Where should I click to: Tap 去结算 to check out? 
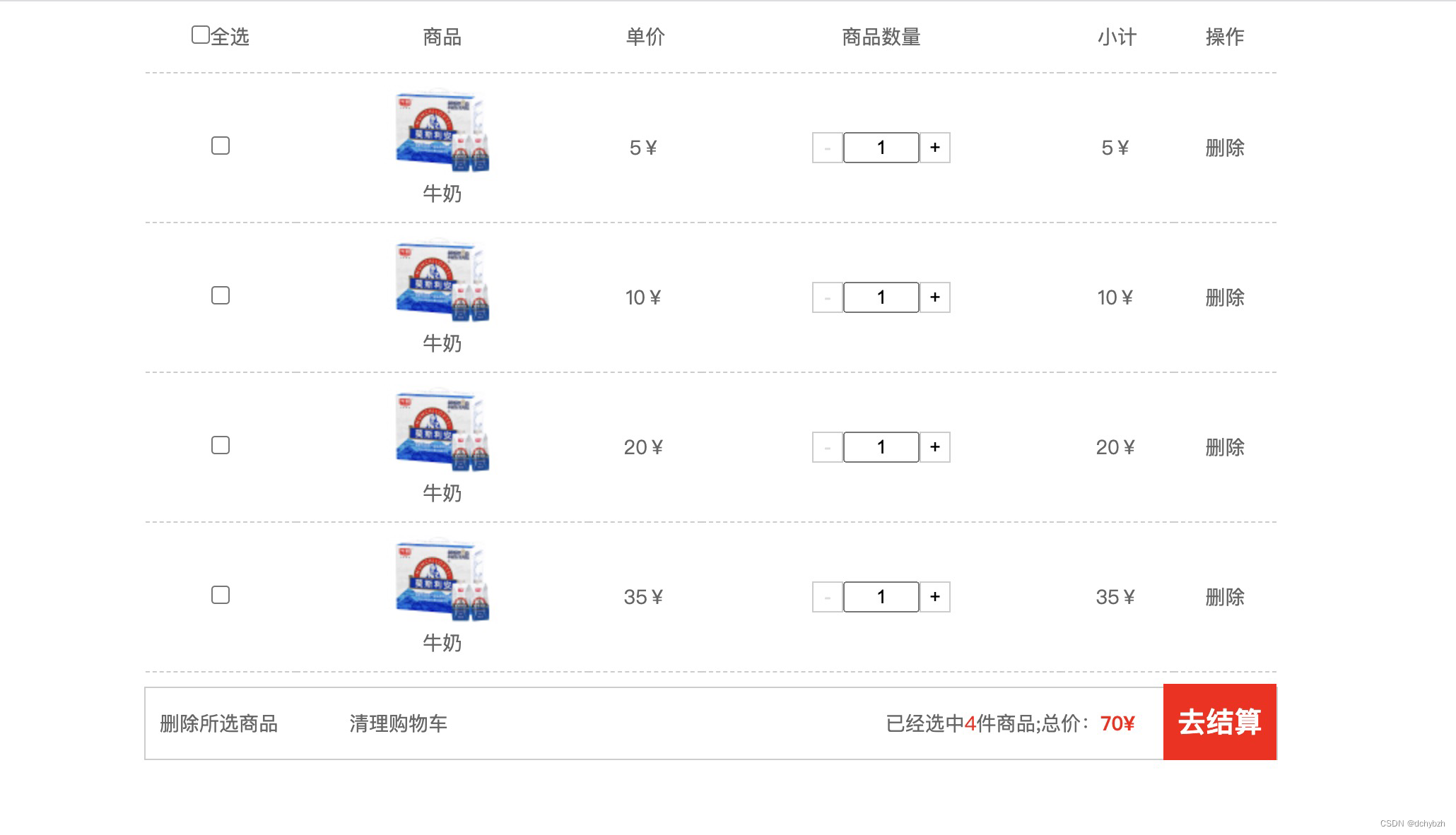coord(1219,722)
